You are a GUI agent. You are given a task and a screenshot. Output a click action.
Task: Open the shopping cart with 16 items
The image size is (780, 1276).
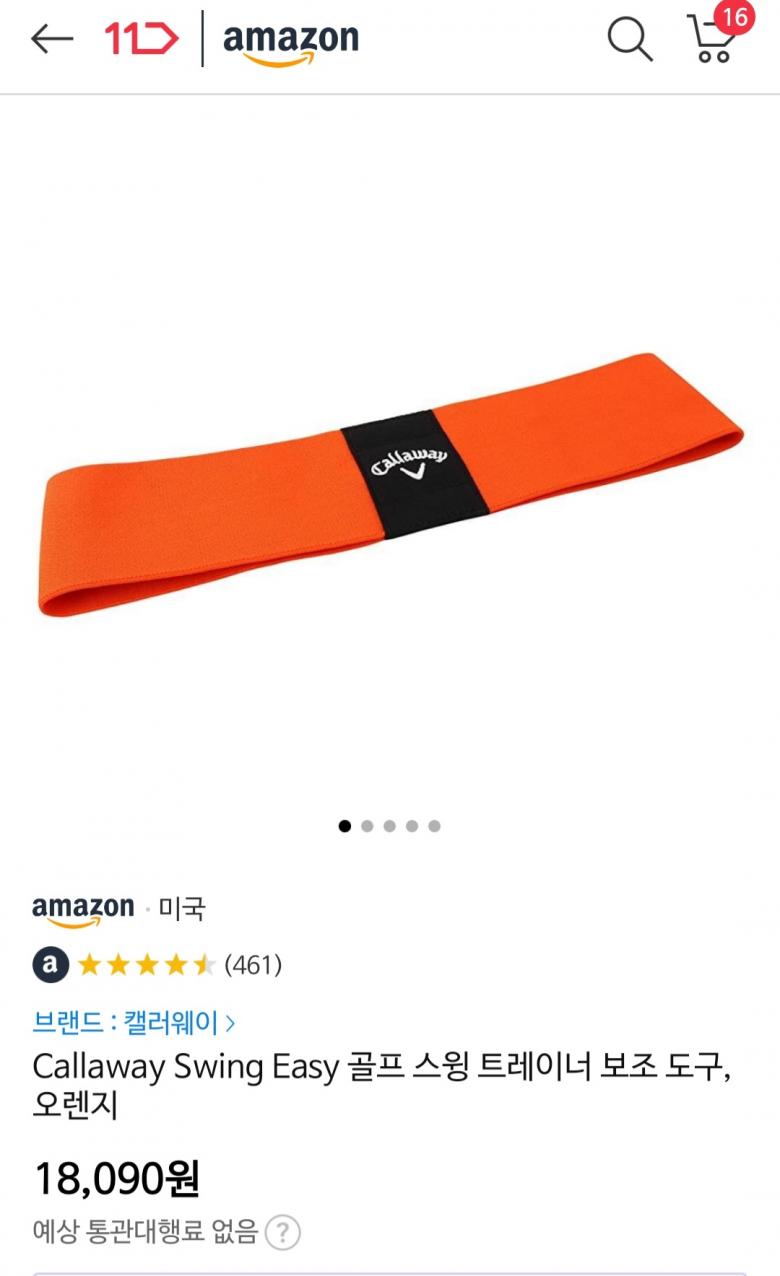click(714, 39)
